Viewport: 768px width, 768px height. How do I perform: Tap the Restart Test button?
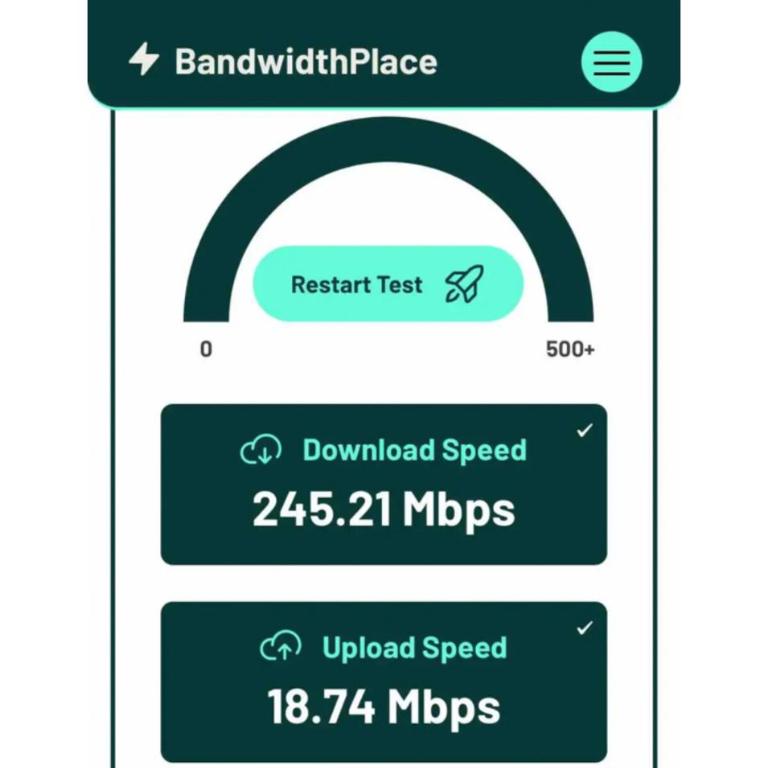pos(388,284)
